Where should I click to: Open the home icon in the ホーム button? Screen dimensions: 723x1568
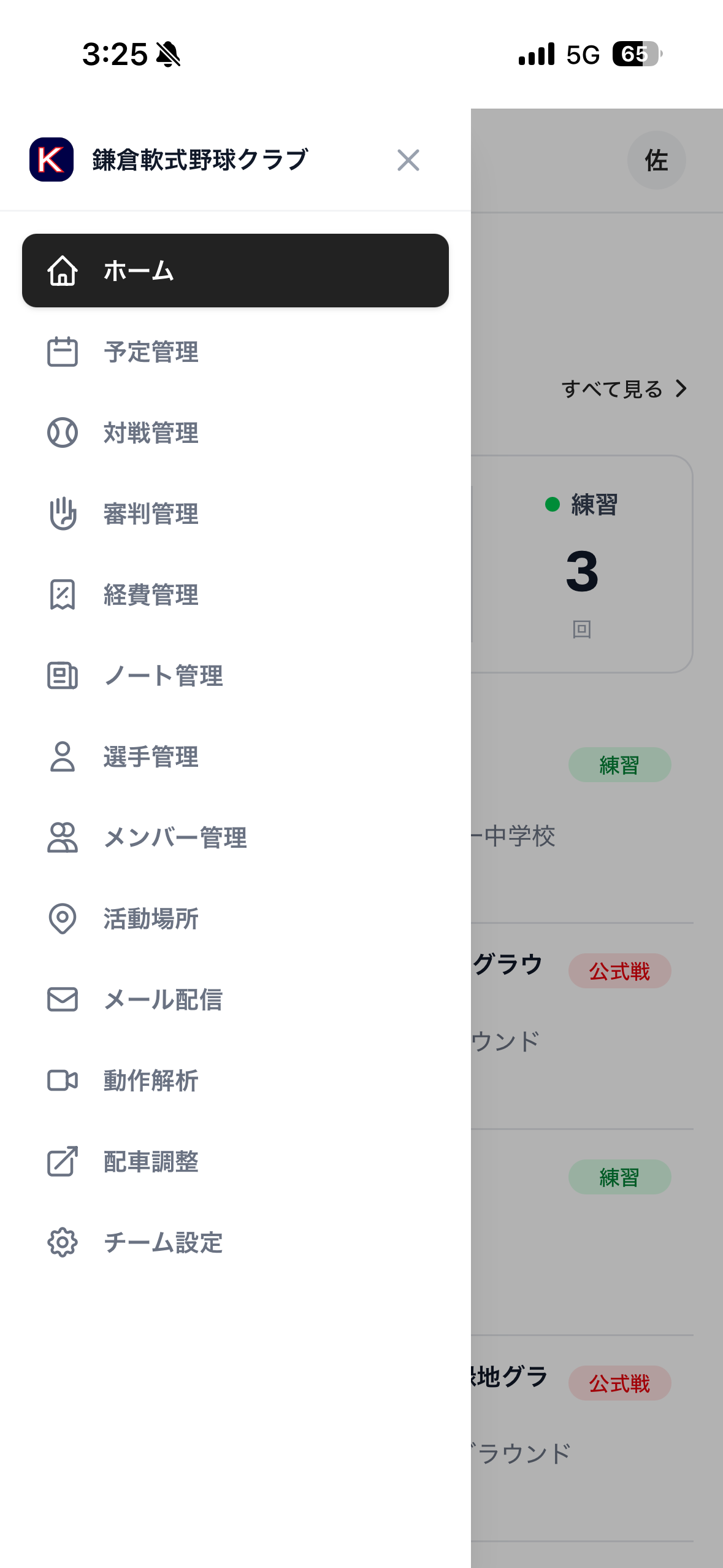click(x=64, y=271)
